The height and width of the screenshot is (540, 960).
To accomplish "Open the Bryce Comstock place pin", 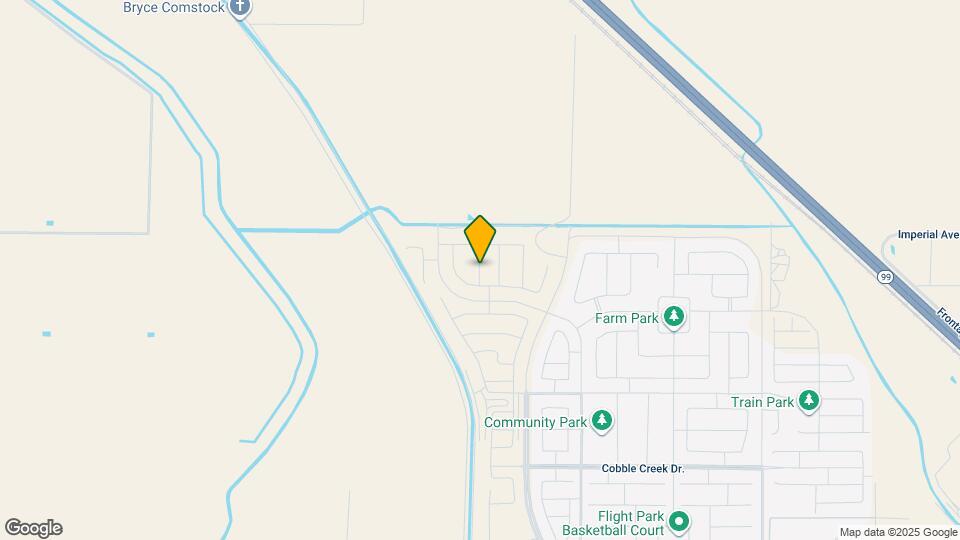I will pyautogui.click(x=240, y=8).
